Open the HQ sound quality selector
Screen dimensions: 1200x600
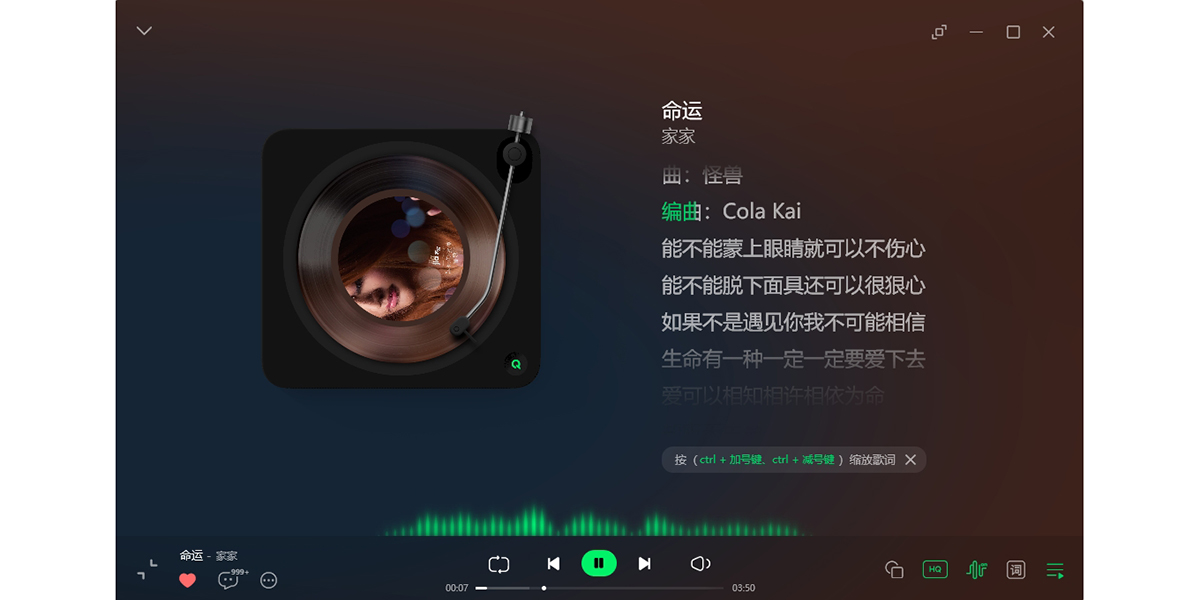(x=935, y=570)
